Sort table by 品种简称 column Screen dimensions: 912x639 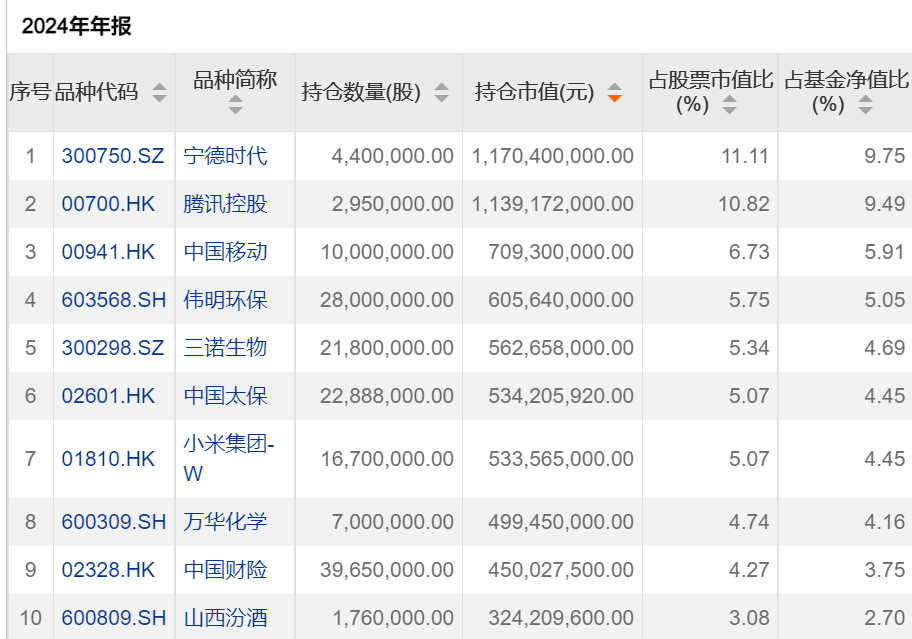235,105
